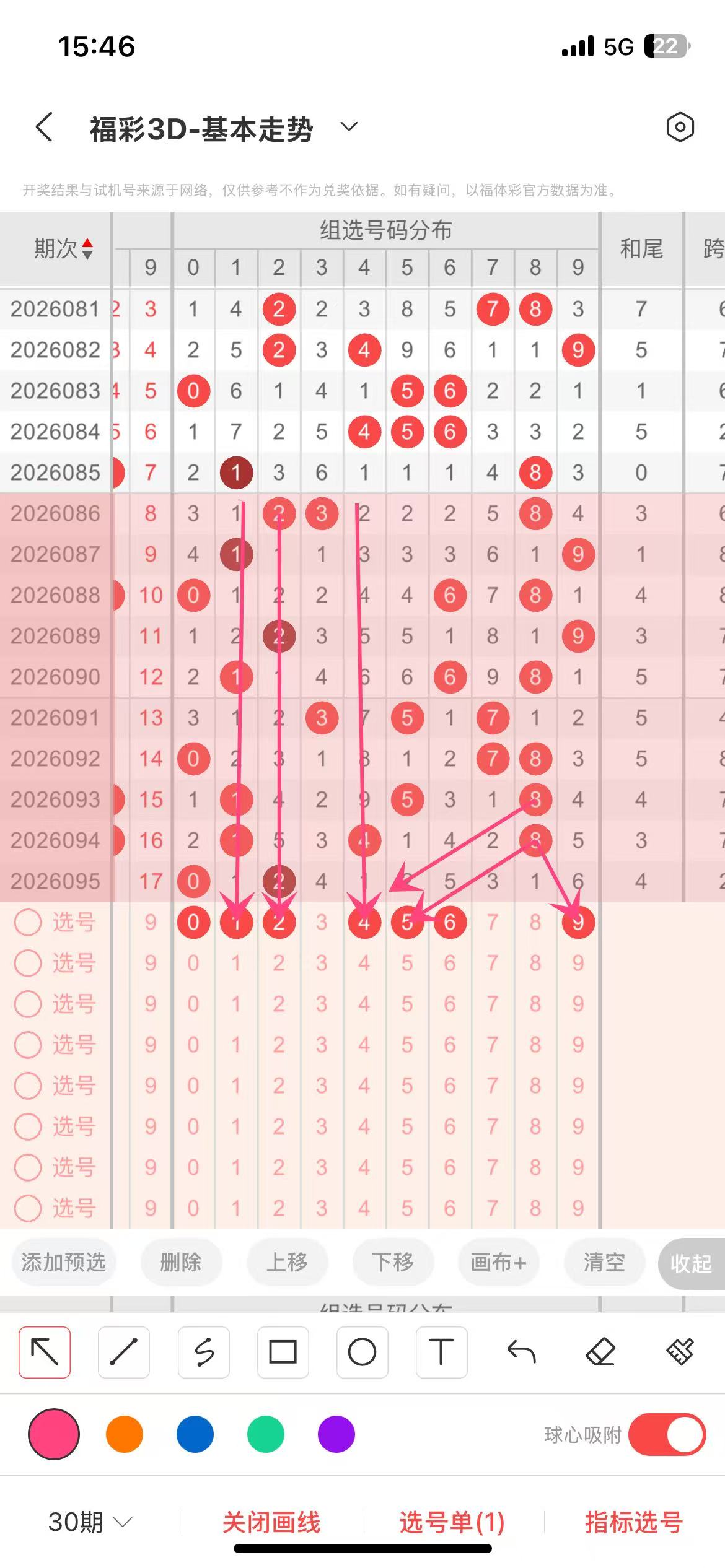The height and width of the screenshot is (1568, 725).
Task: Move selection up with 上移
Action: coord(287,1262)
